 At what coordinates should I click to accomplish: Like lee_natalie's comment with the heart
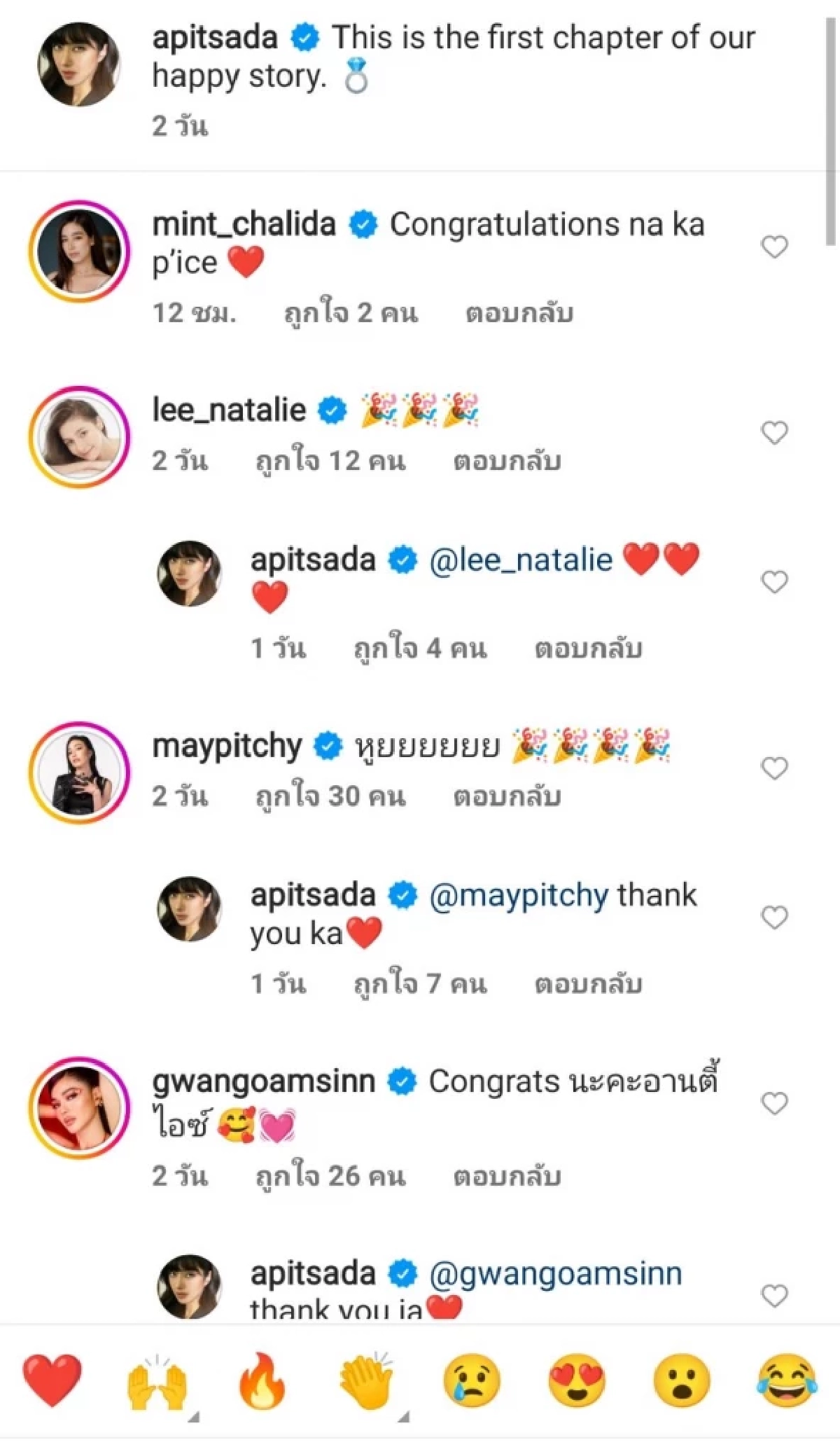[776, 432]
